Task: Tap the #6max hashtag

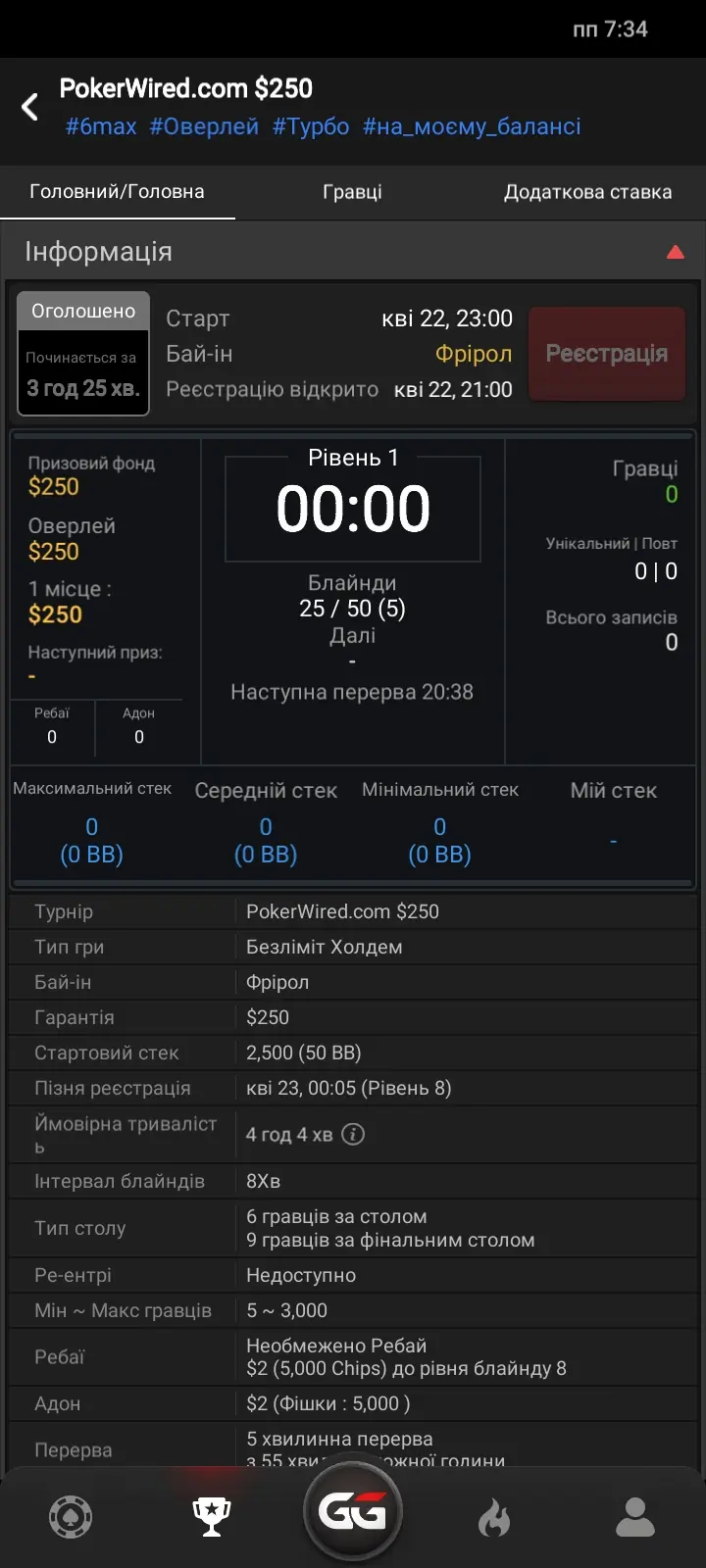Action: [101, 126]
